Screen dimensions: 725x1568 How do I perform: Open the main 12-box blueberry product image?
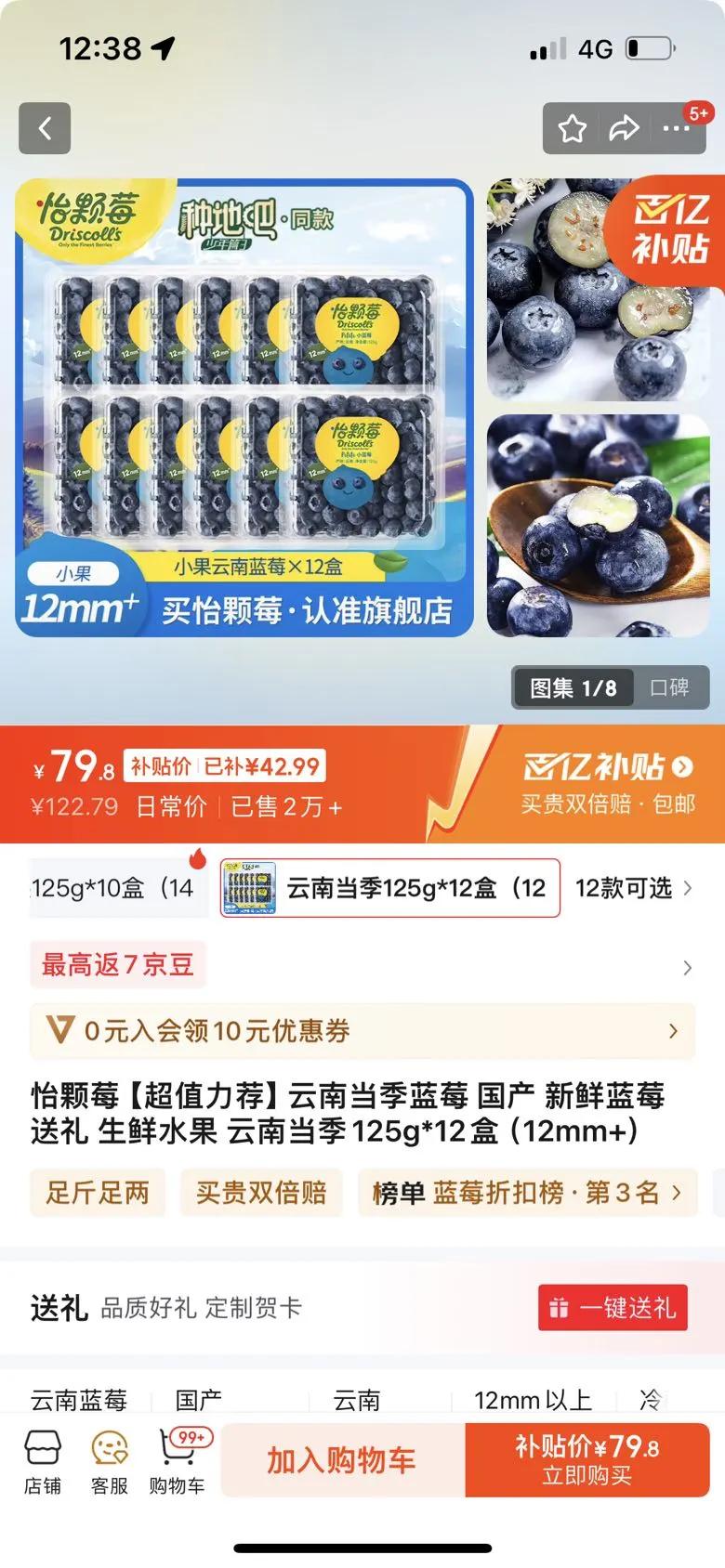tap(244, 407)
